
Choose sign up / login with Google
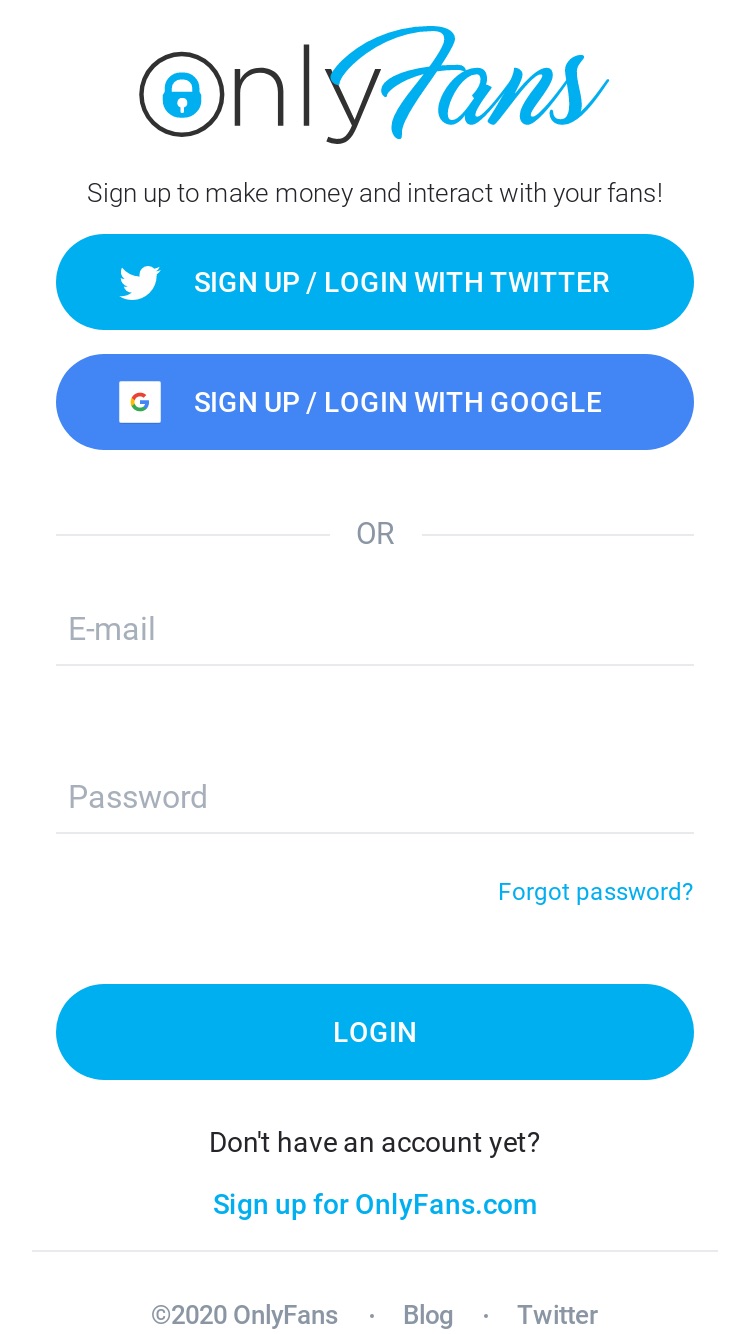click(375, 402)
